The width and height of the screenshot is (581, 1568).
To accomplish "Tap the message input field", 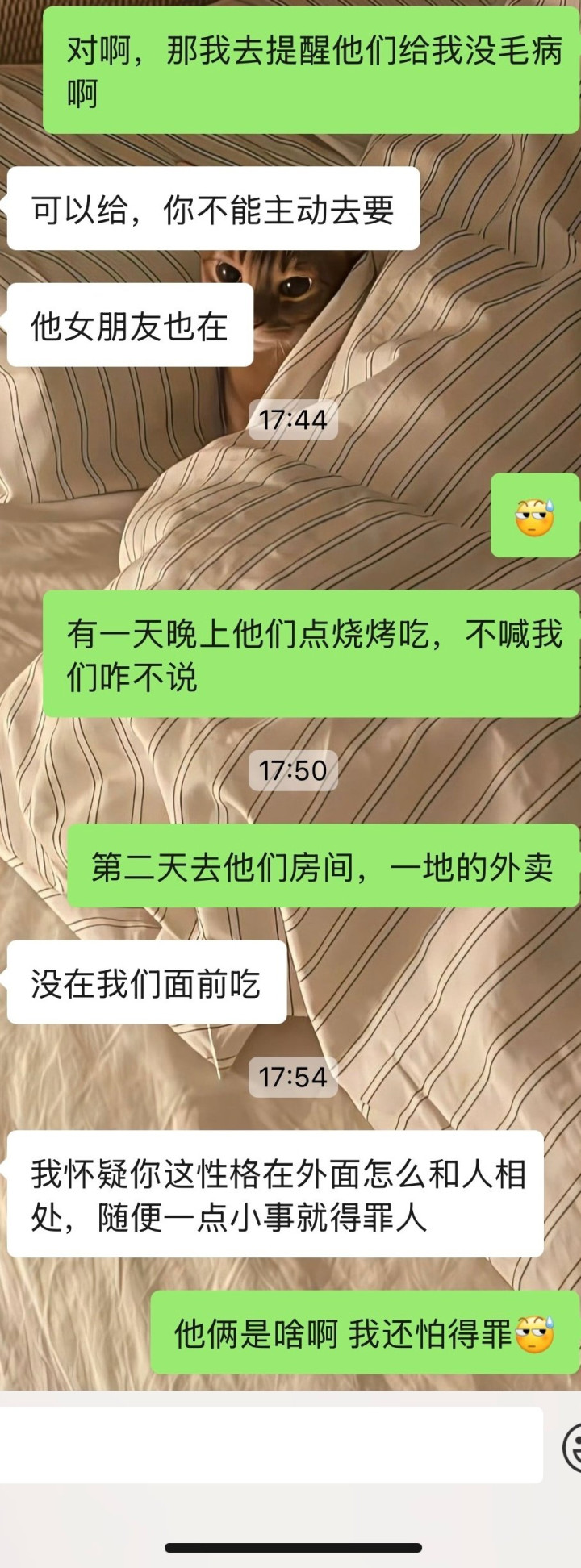I will coord(271,1445).
